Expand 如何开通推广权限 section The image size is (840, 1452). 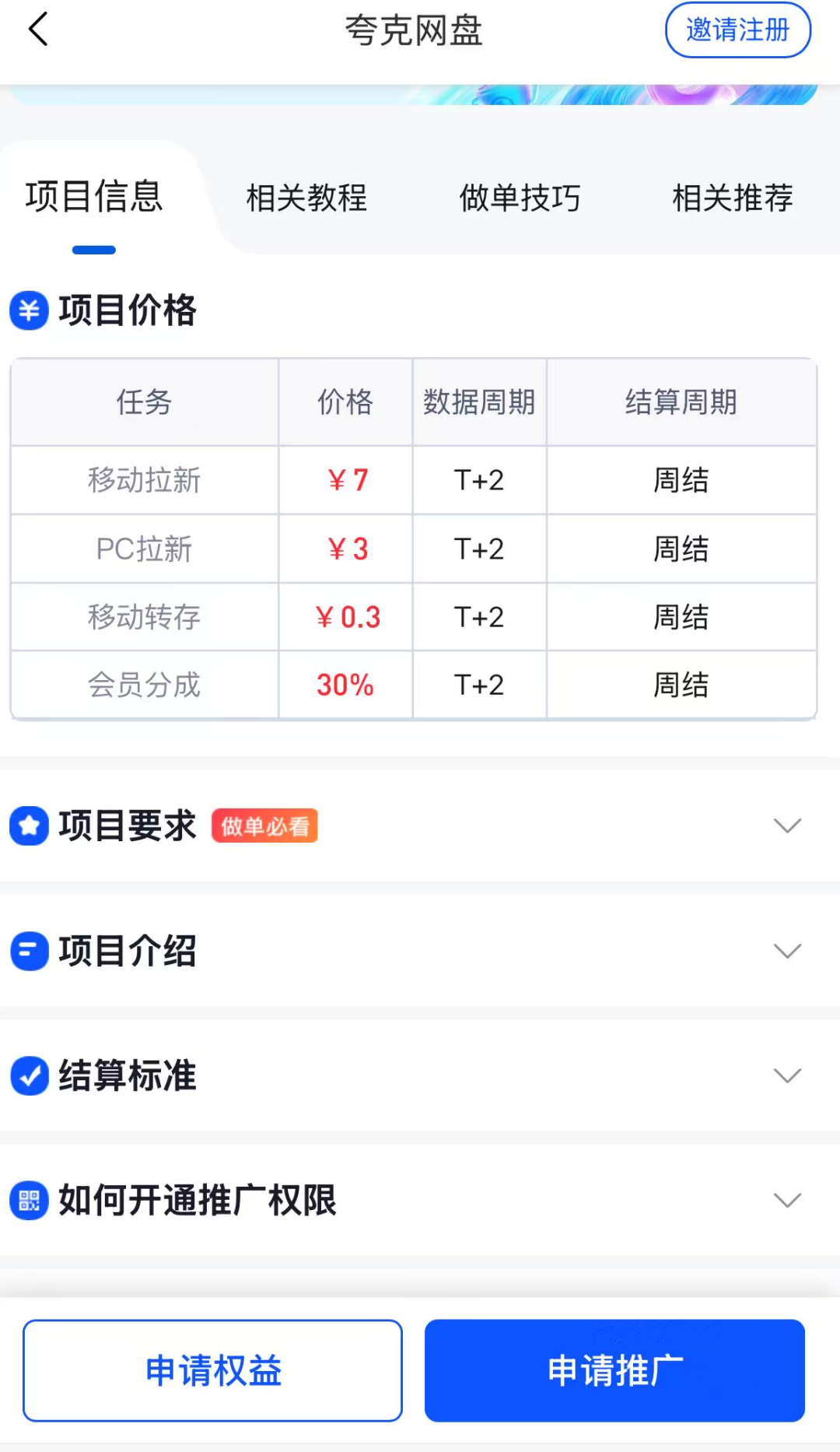coord(420,1200)
